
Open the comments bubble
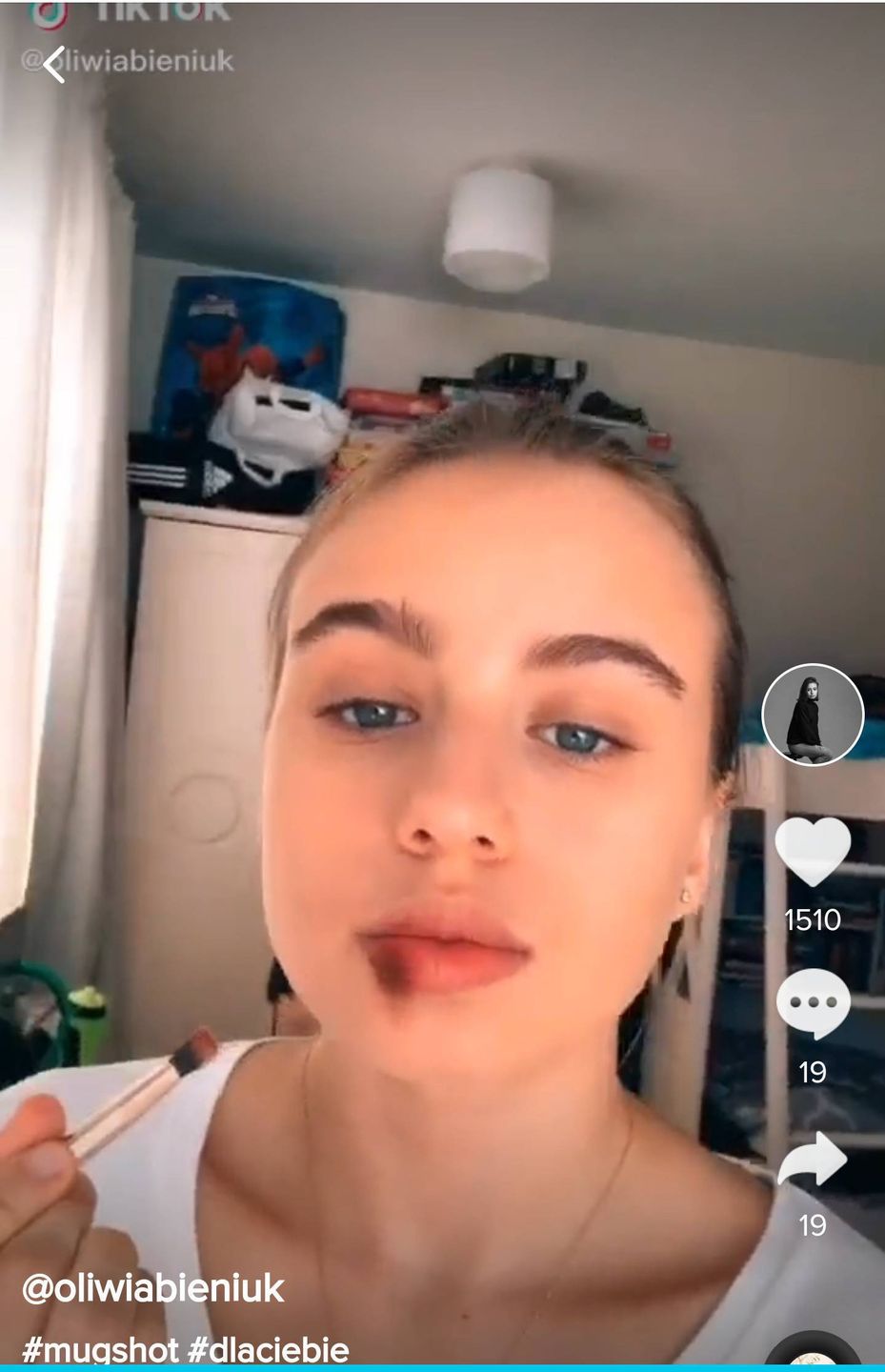(813, 1003)
